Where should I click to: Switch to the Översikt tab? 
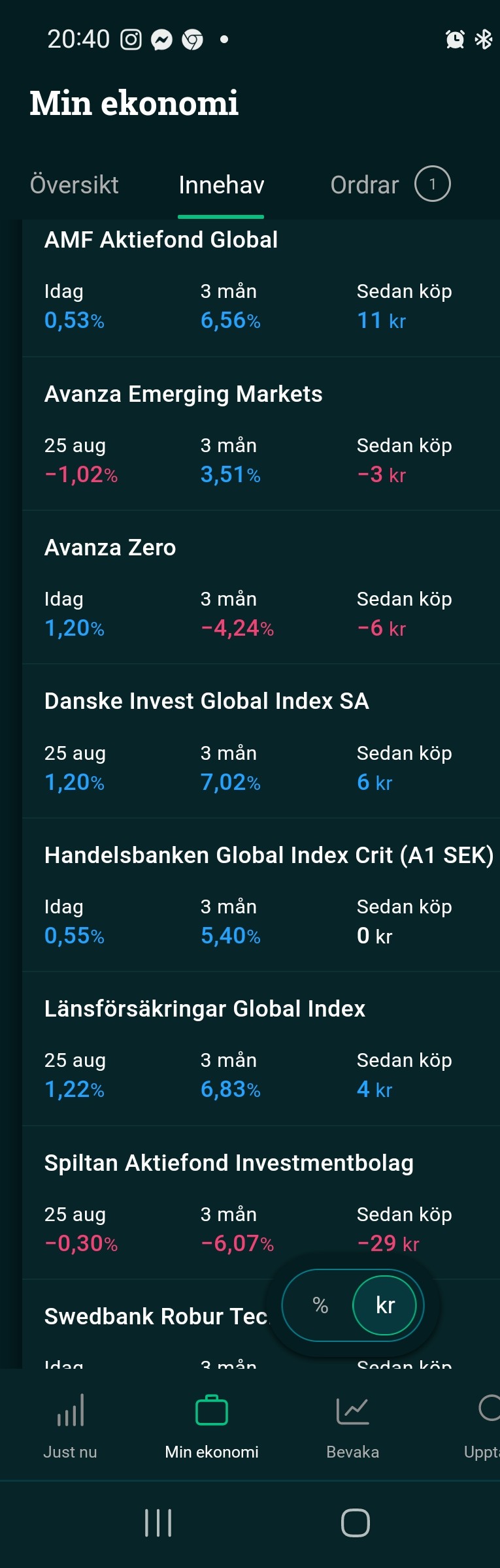(x=75, y=185)
